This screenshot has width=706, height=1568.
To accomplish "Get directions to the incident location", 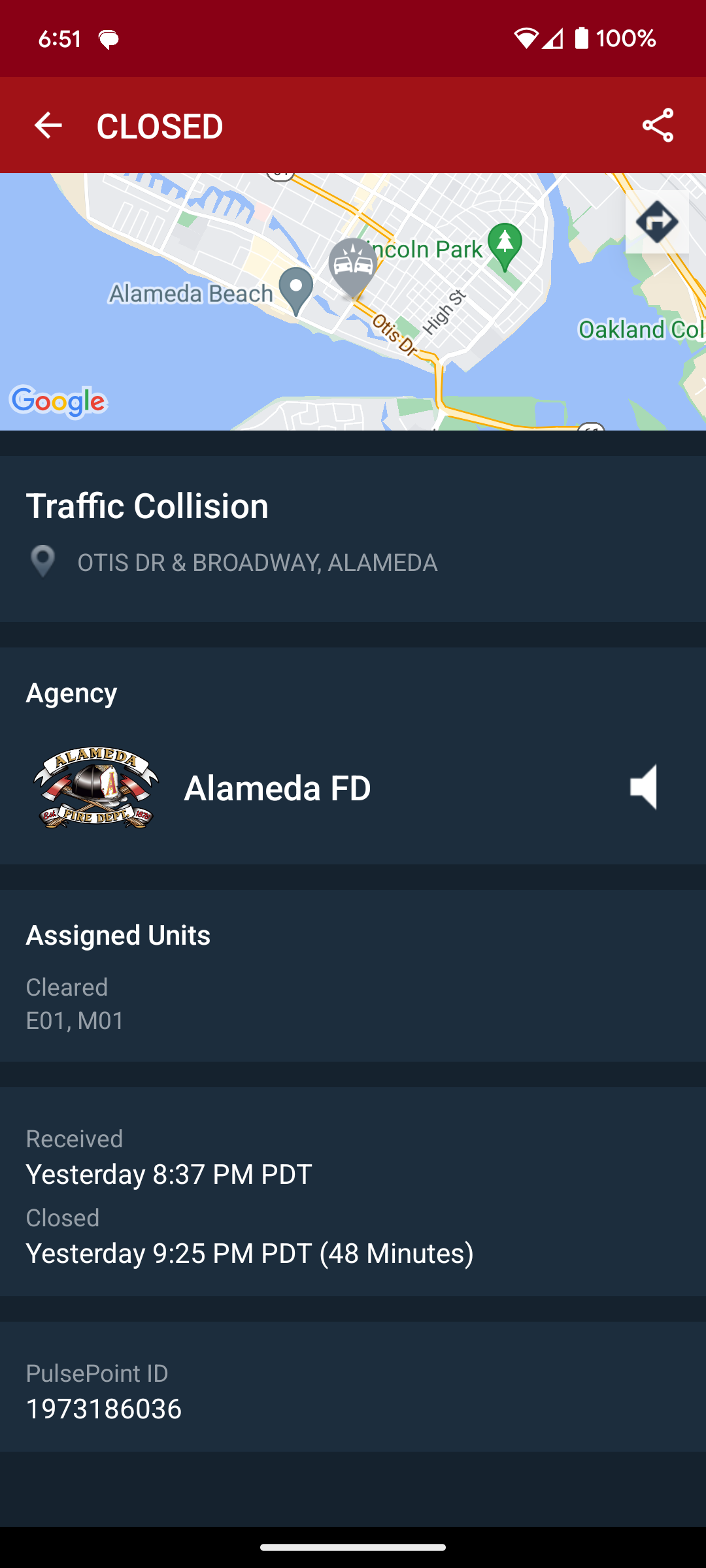I will [x=657, y=222].
